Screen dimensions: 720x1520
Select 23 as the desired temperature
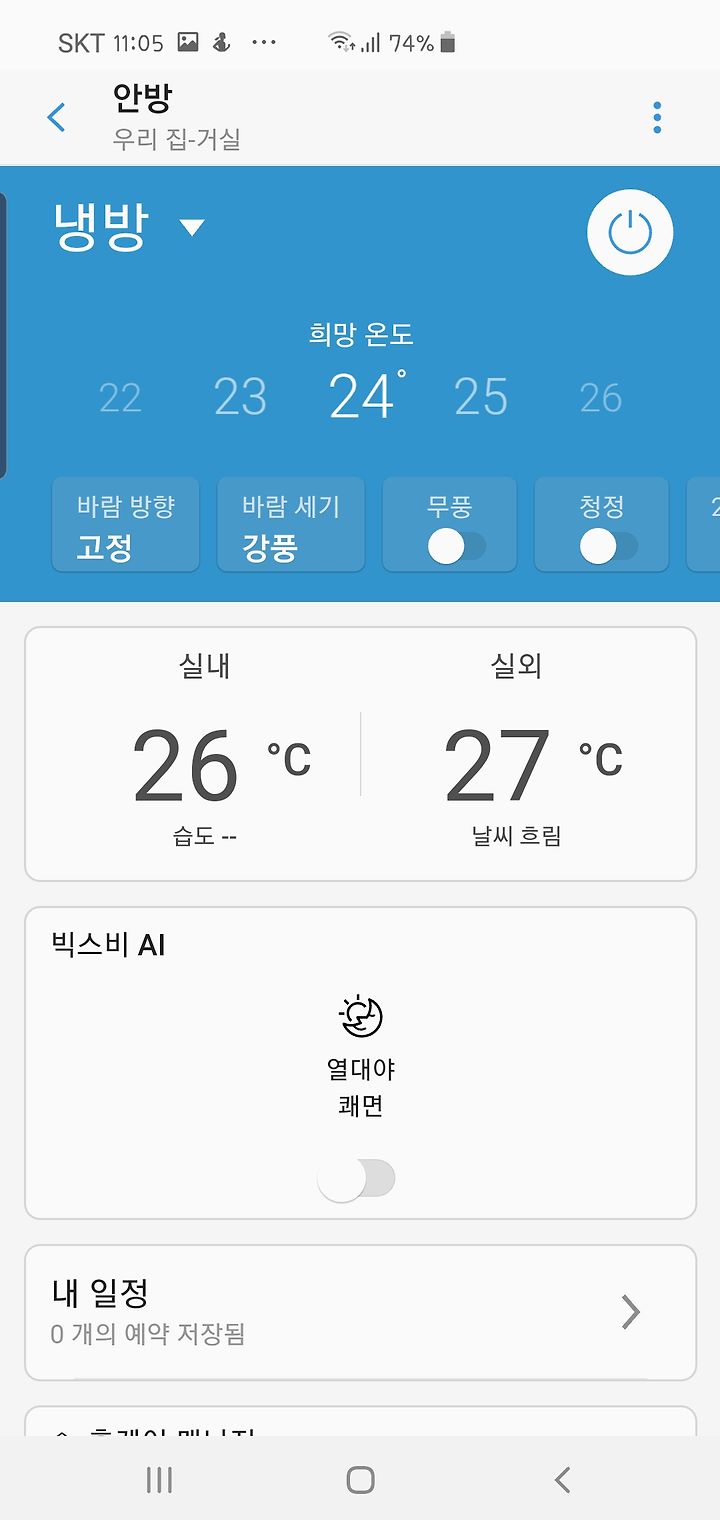tap(240, 397)
